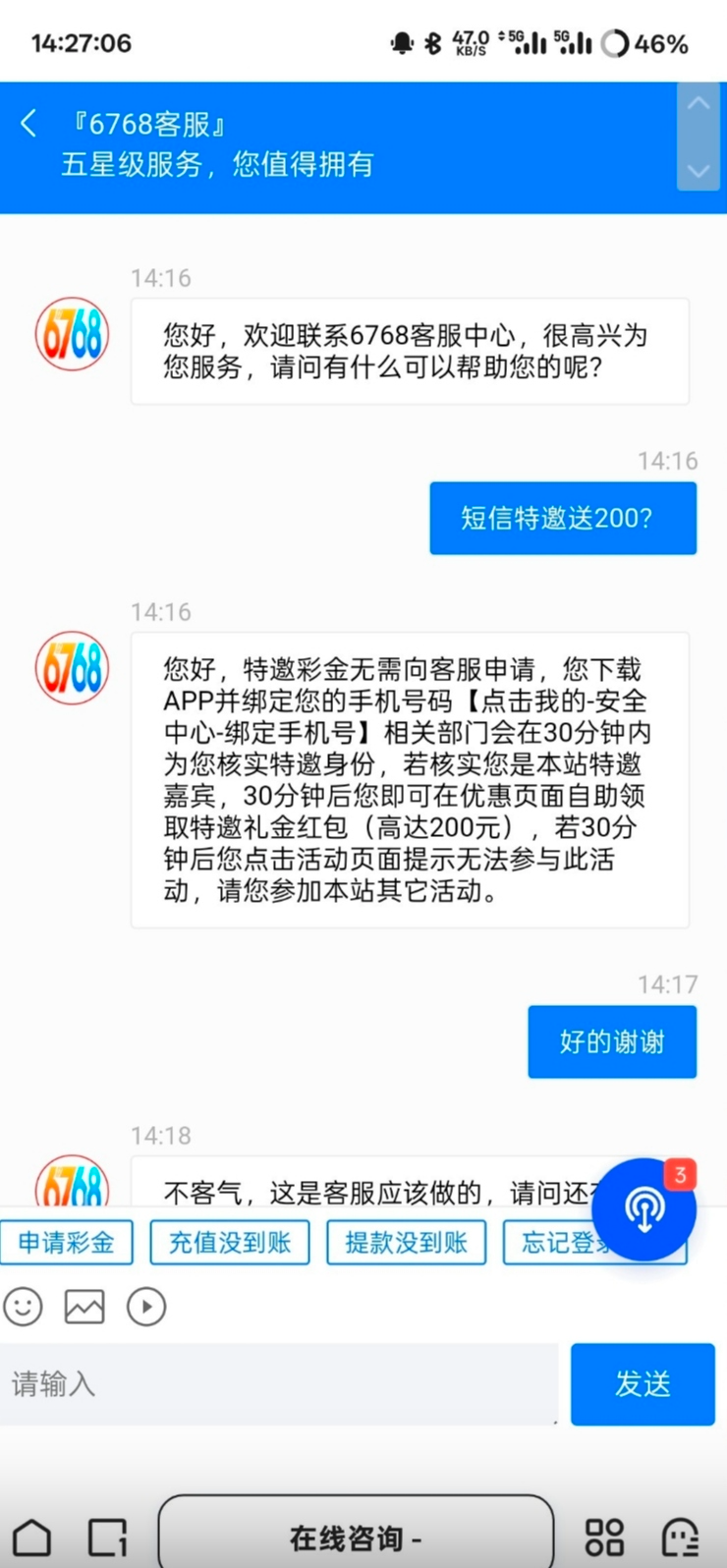Choose the 充值没到账 quick reply
This screenshot has width=727, height=1568.
230,1243
